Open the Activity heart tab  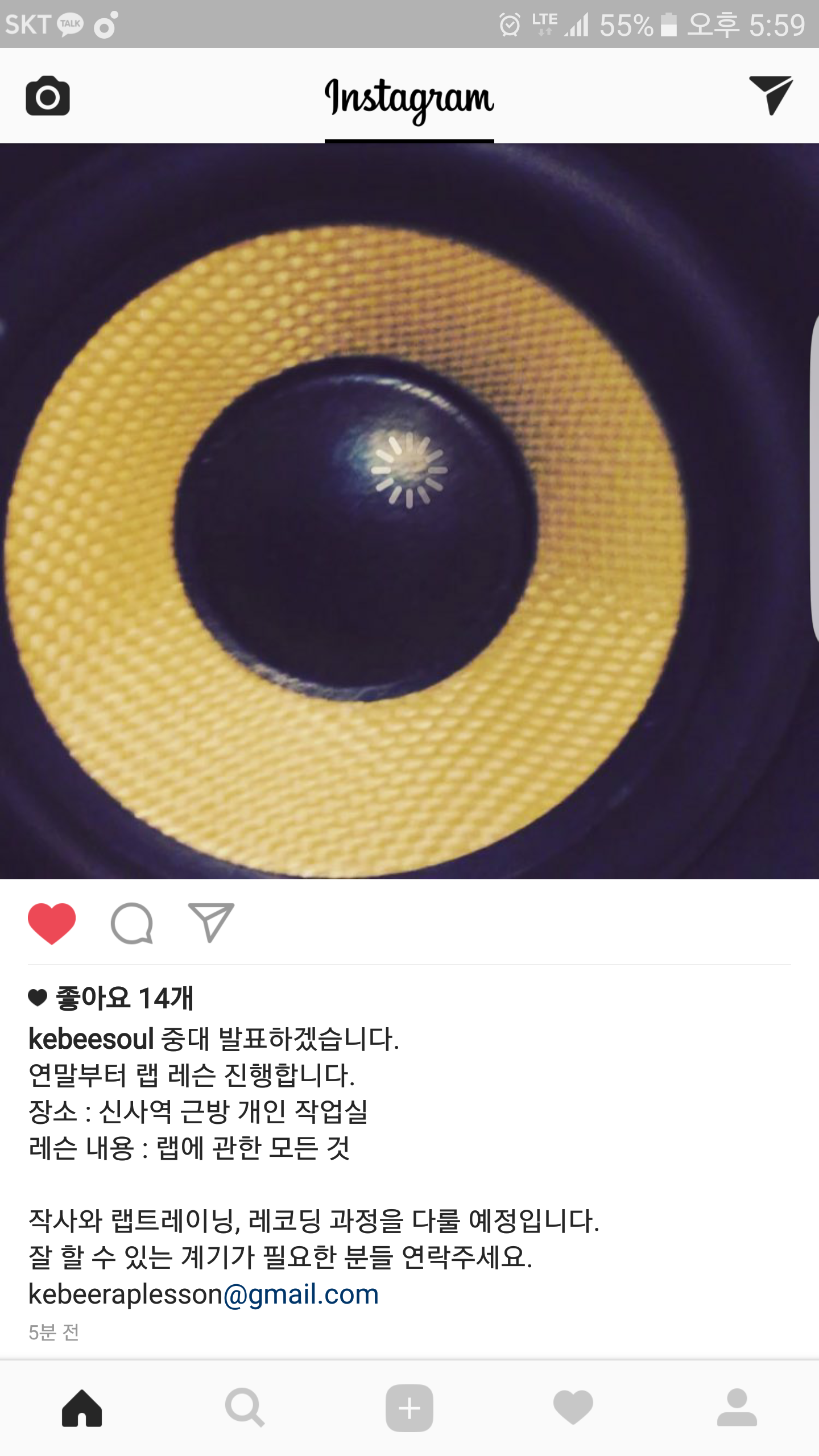(573, 1408)
